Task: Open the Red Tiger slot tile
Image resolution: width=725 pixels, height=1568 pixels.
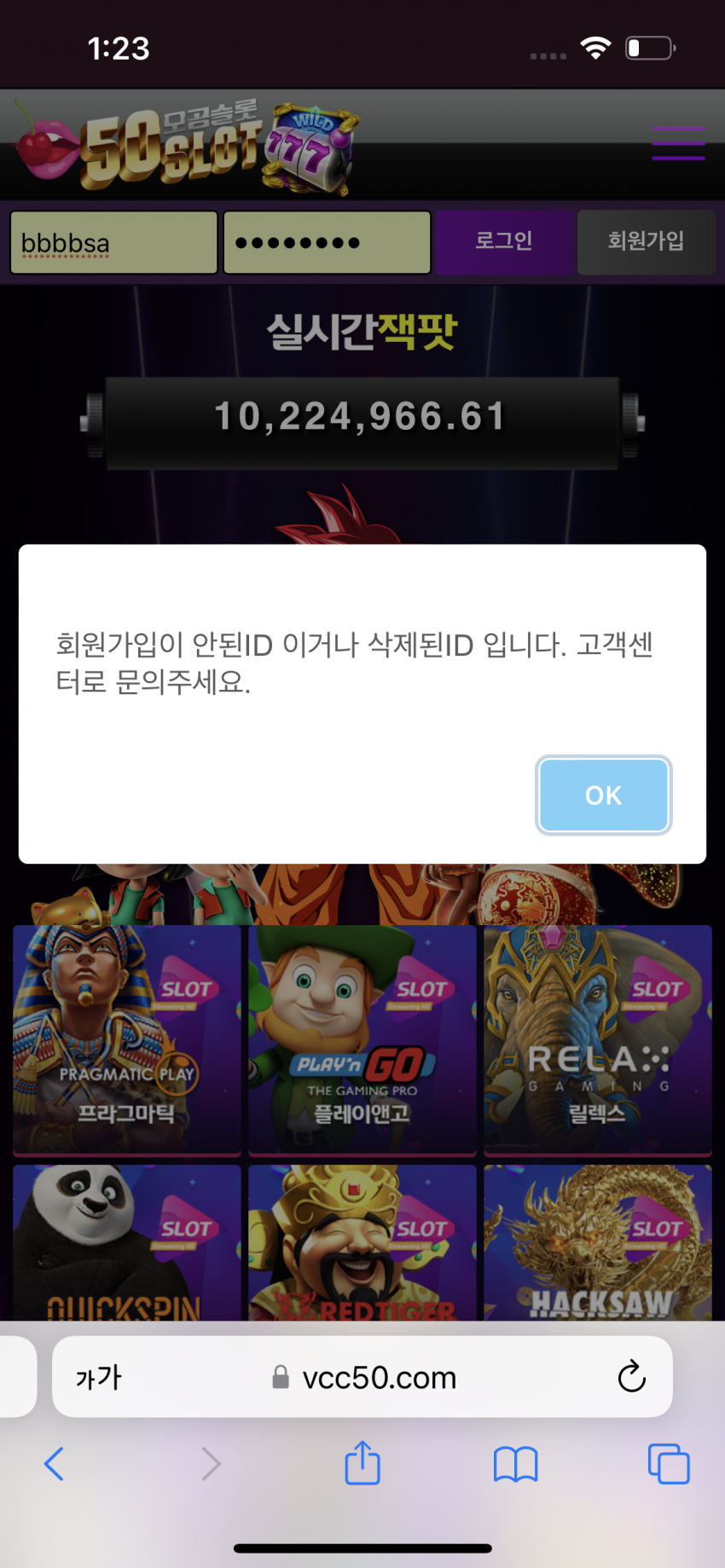Action: click(362, 1242)
